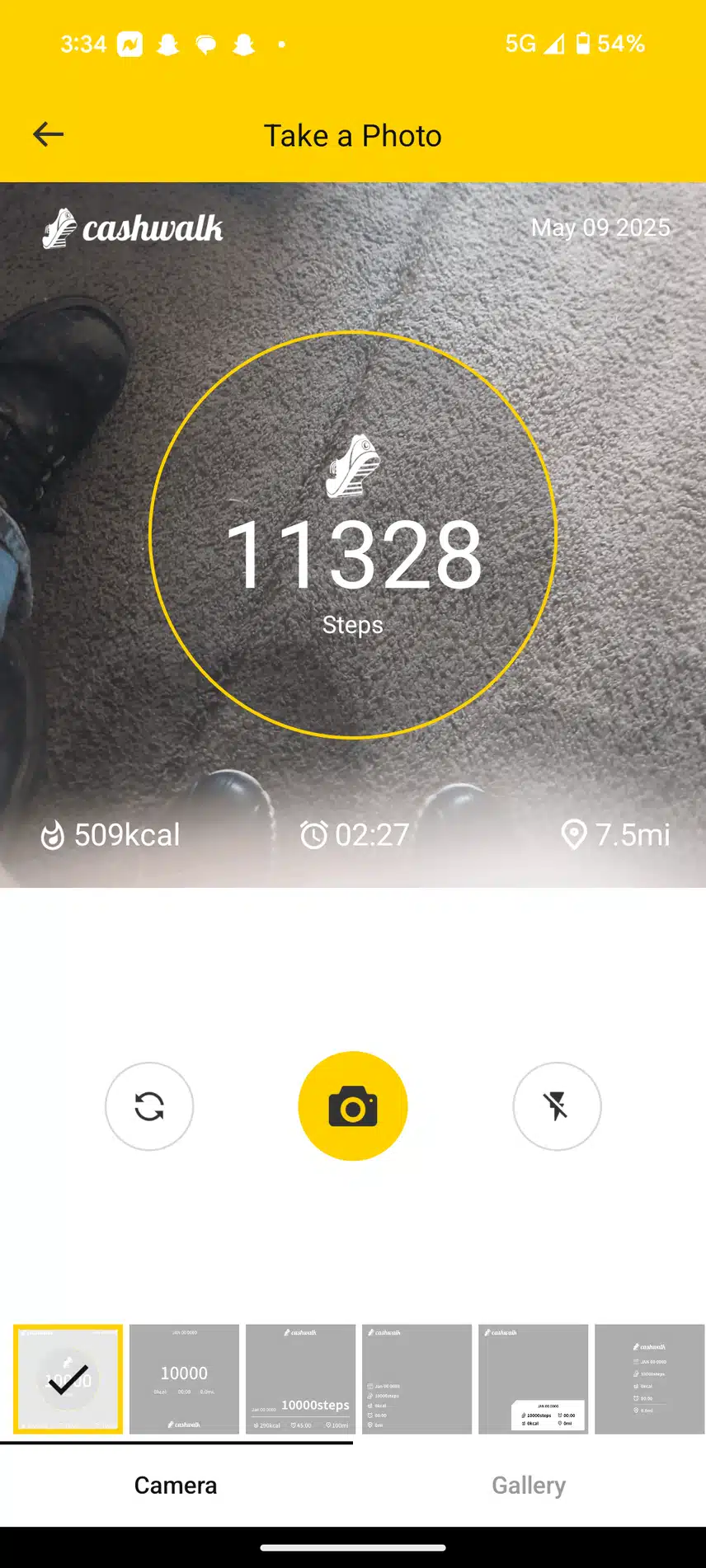Switch to the Camera tab

[x=176, y=1485]
